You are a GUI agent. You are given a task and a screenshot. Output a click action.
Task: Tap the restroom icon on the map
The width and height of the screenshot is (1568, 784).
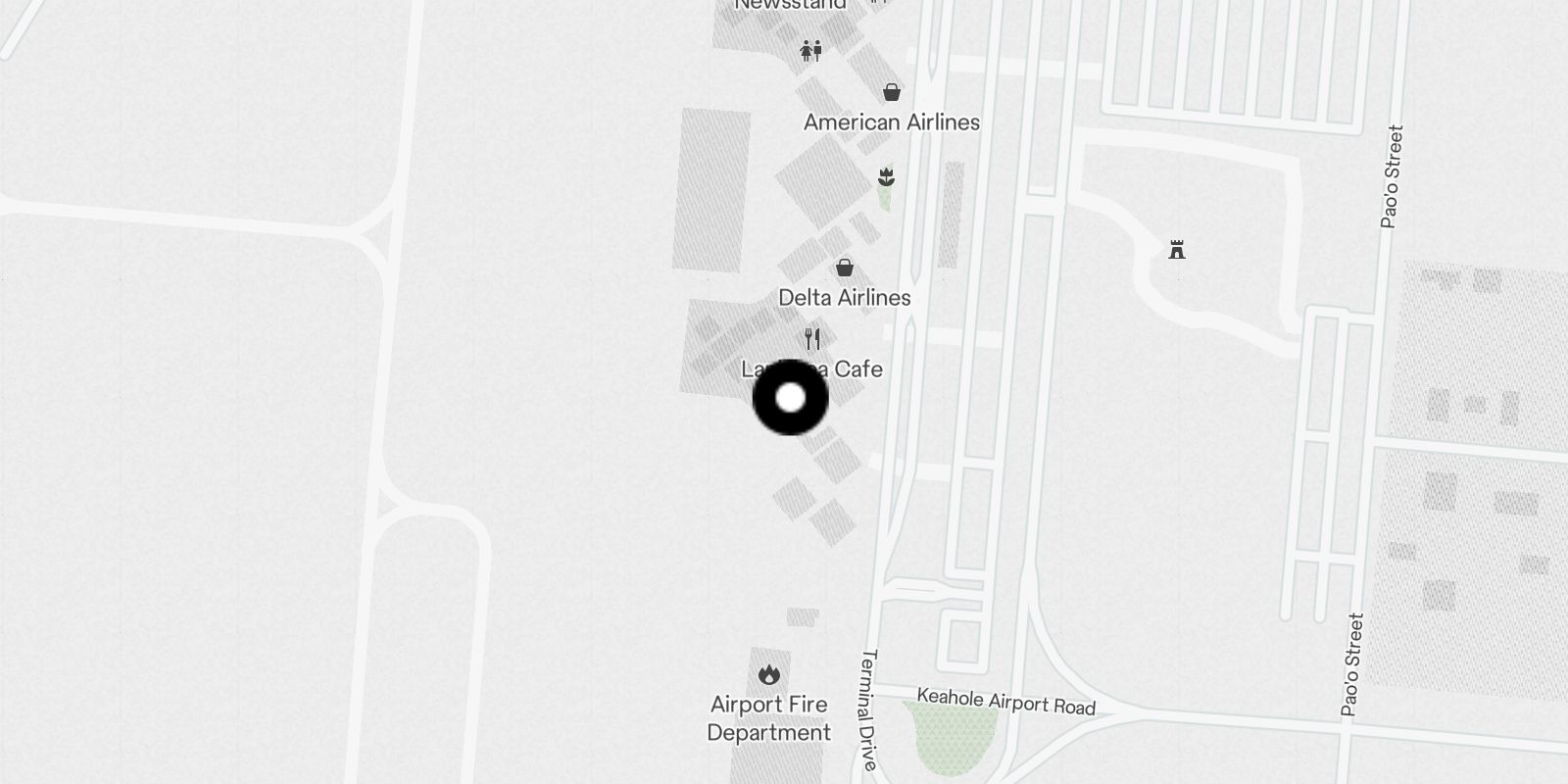(810, 50)
